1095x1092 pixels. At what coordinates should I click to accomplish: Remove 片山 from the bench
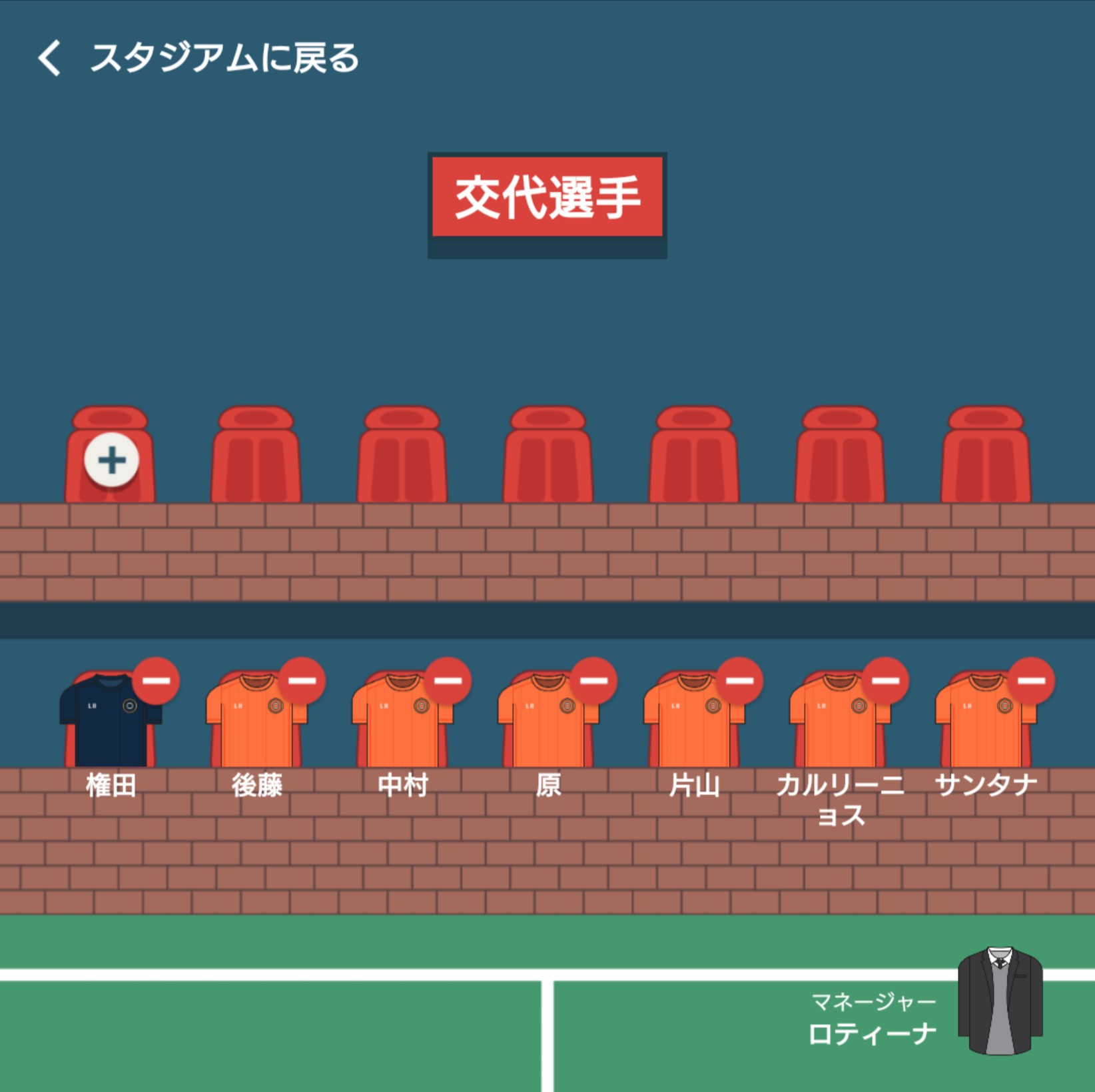point(739,680)
